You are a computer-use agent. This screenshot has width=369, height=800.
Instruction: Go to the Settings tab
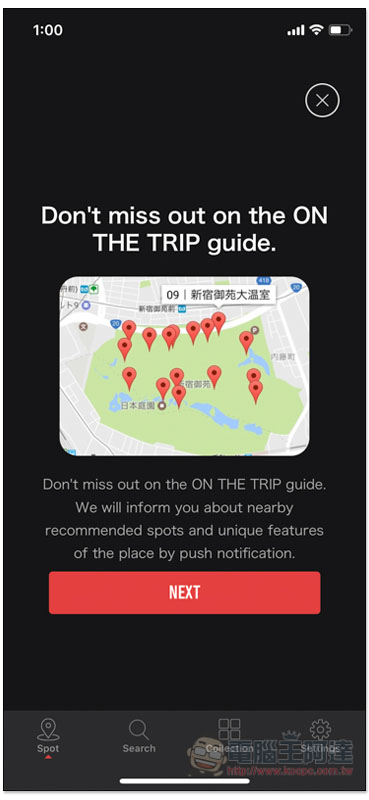click(x=320, y=736)
